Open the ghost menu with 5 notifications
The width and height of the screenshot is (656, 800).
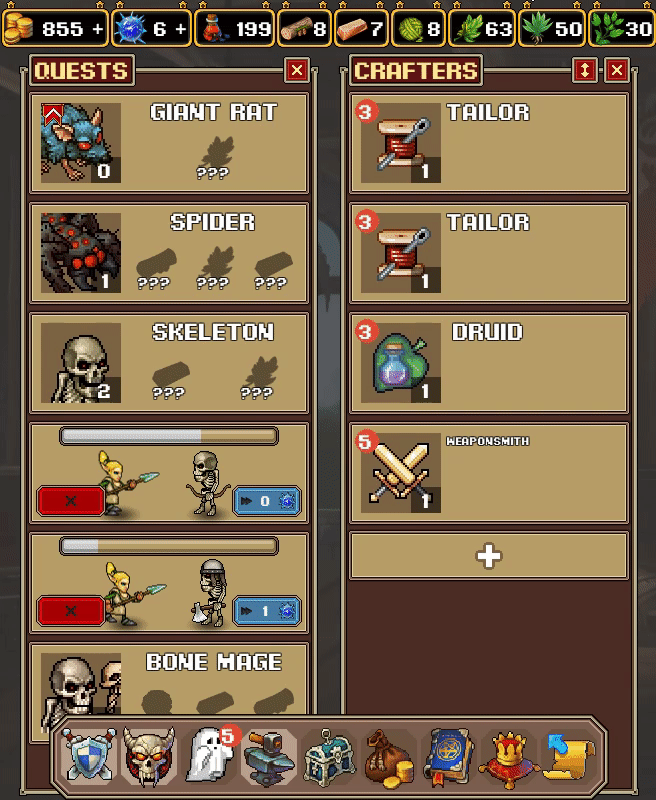coord(209,757)
